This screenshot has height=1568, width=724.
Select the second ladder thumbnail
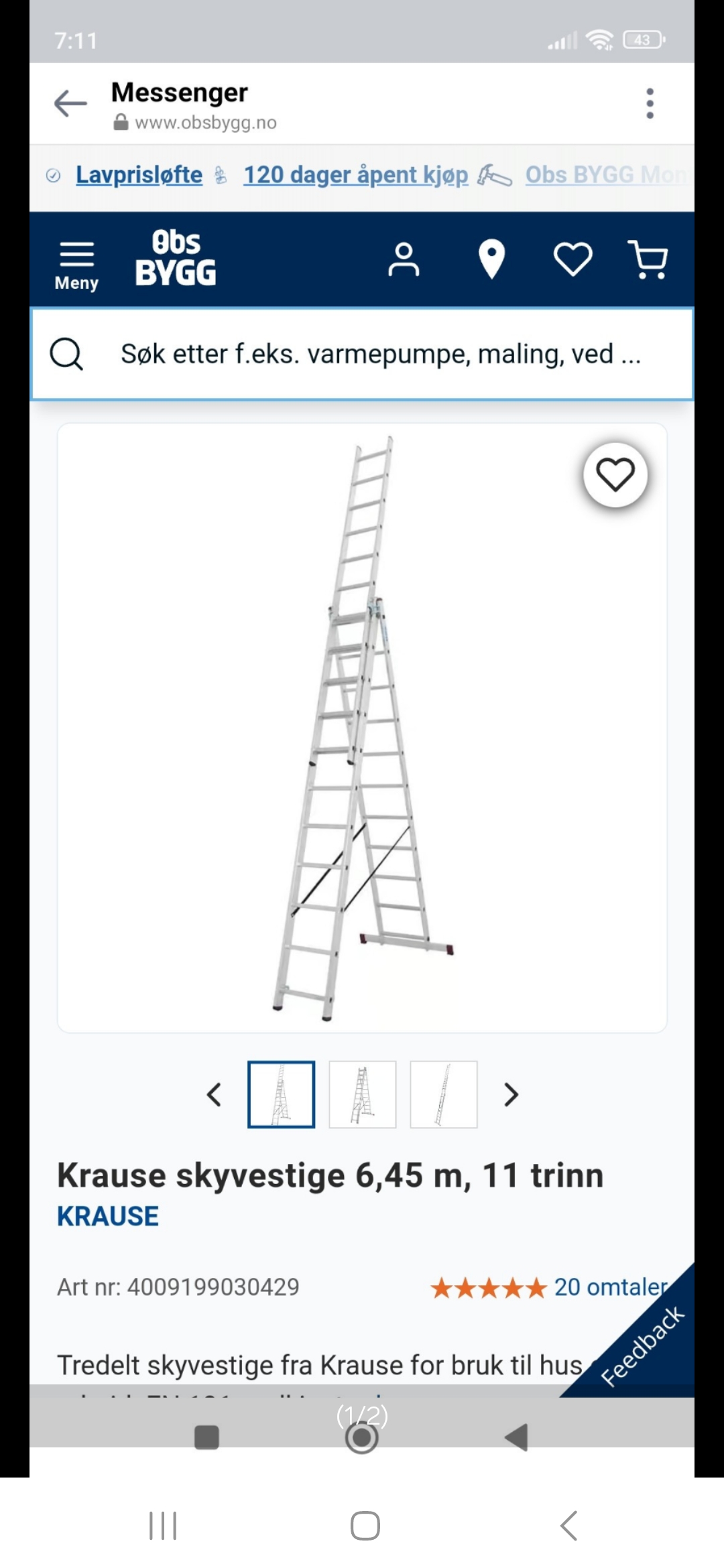pos(363,1094)
